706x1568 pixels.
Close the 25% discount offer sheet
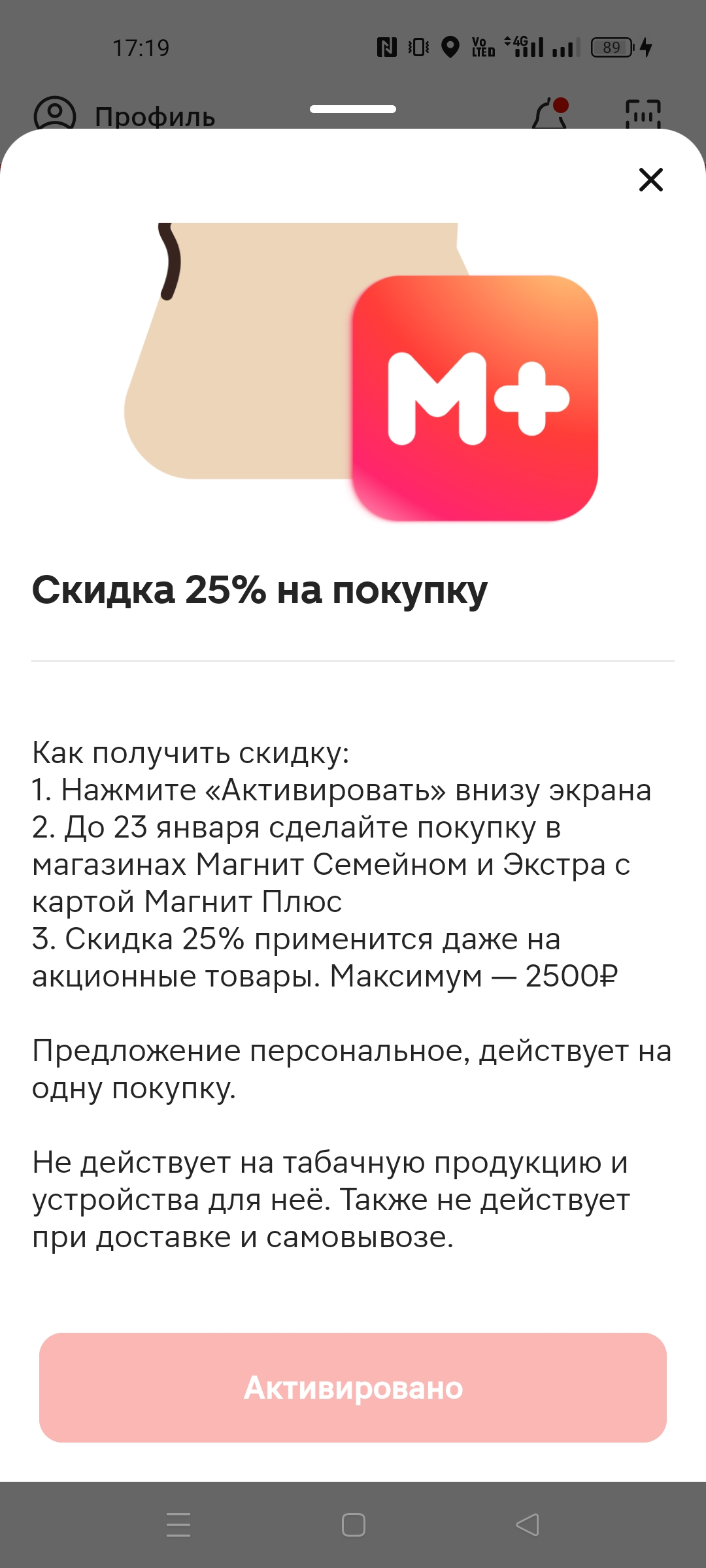650,180
